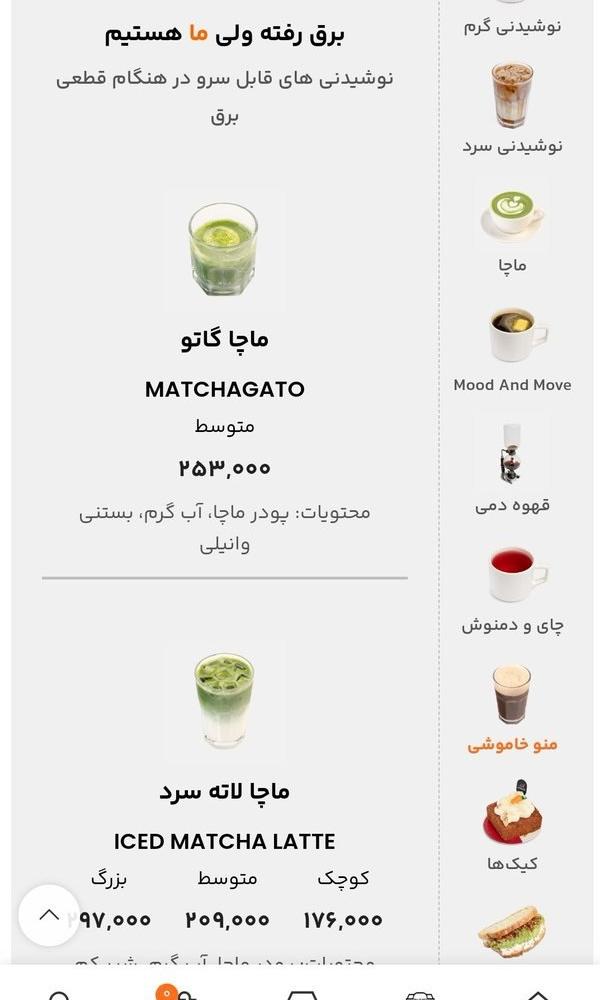The image size is (600, 1000).
Task: Open the نوشیدنی گرم category
Action: click(512, 19)
